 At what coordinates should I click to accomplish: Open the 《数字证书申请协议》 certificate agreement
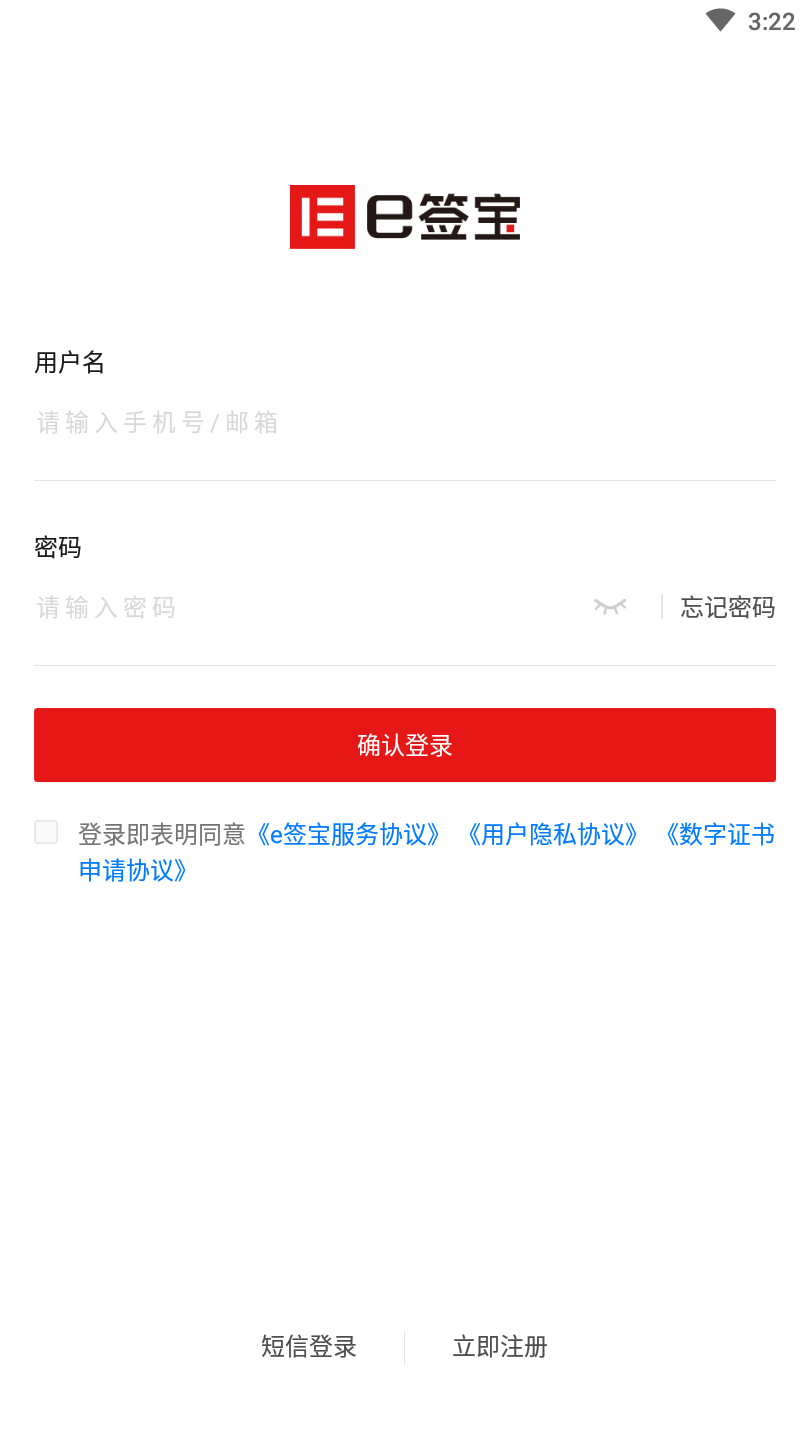pyautogui.click(x=722, y=835)
